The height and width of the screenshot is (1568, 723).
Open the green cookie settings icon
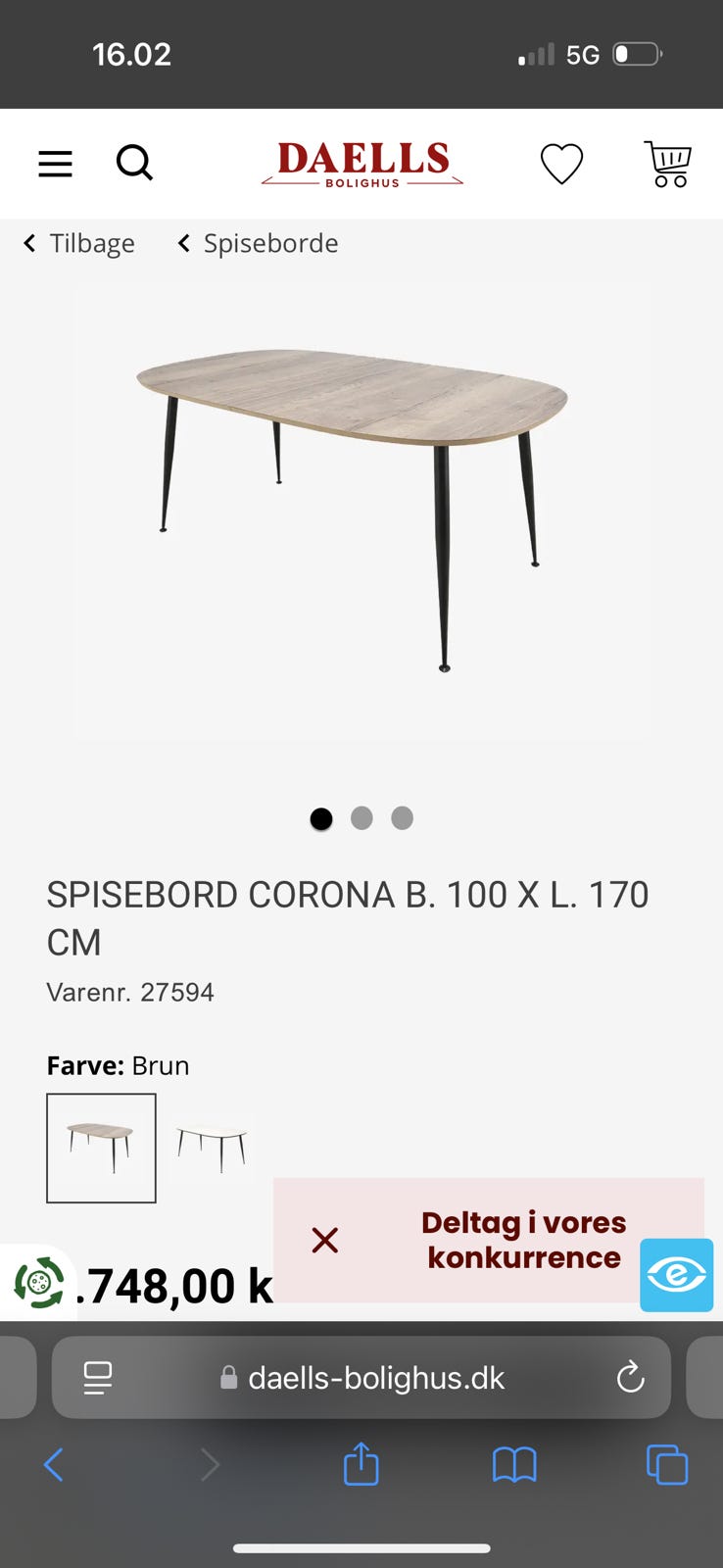click(x=39, y=1282)
